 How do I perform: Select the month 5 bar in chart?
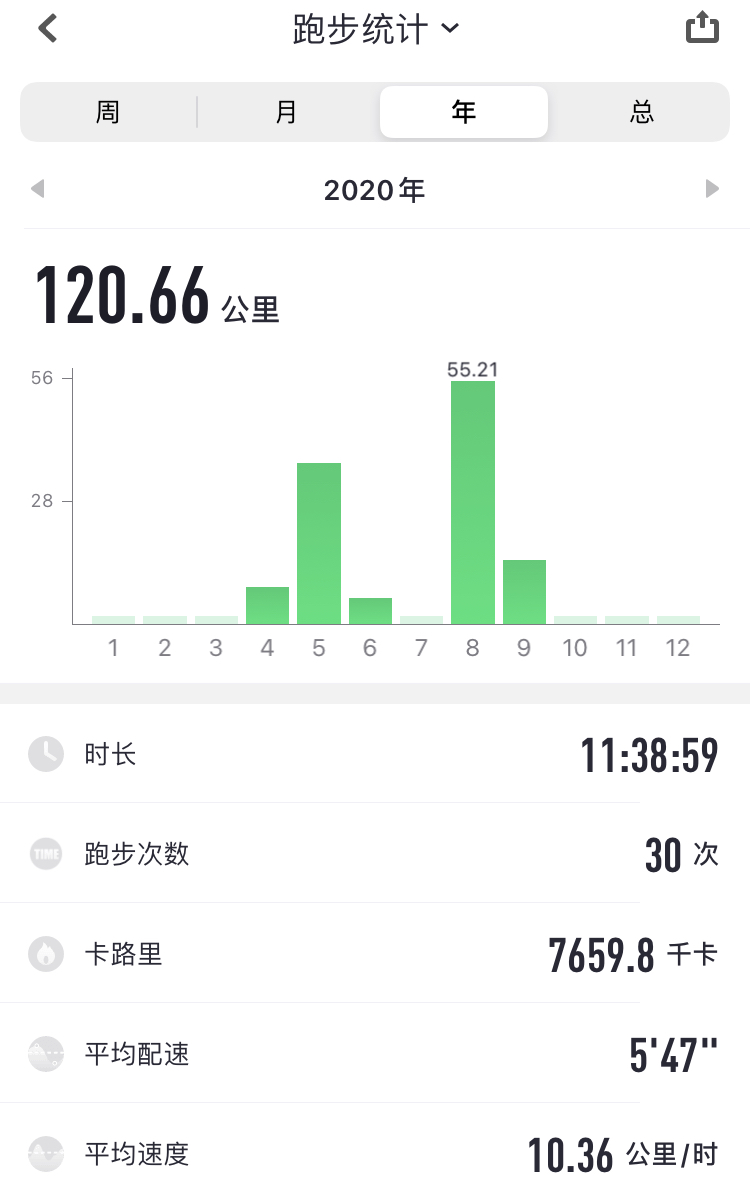coord(319,543)
